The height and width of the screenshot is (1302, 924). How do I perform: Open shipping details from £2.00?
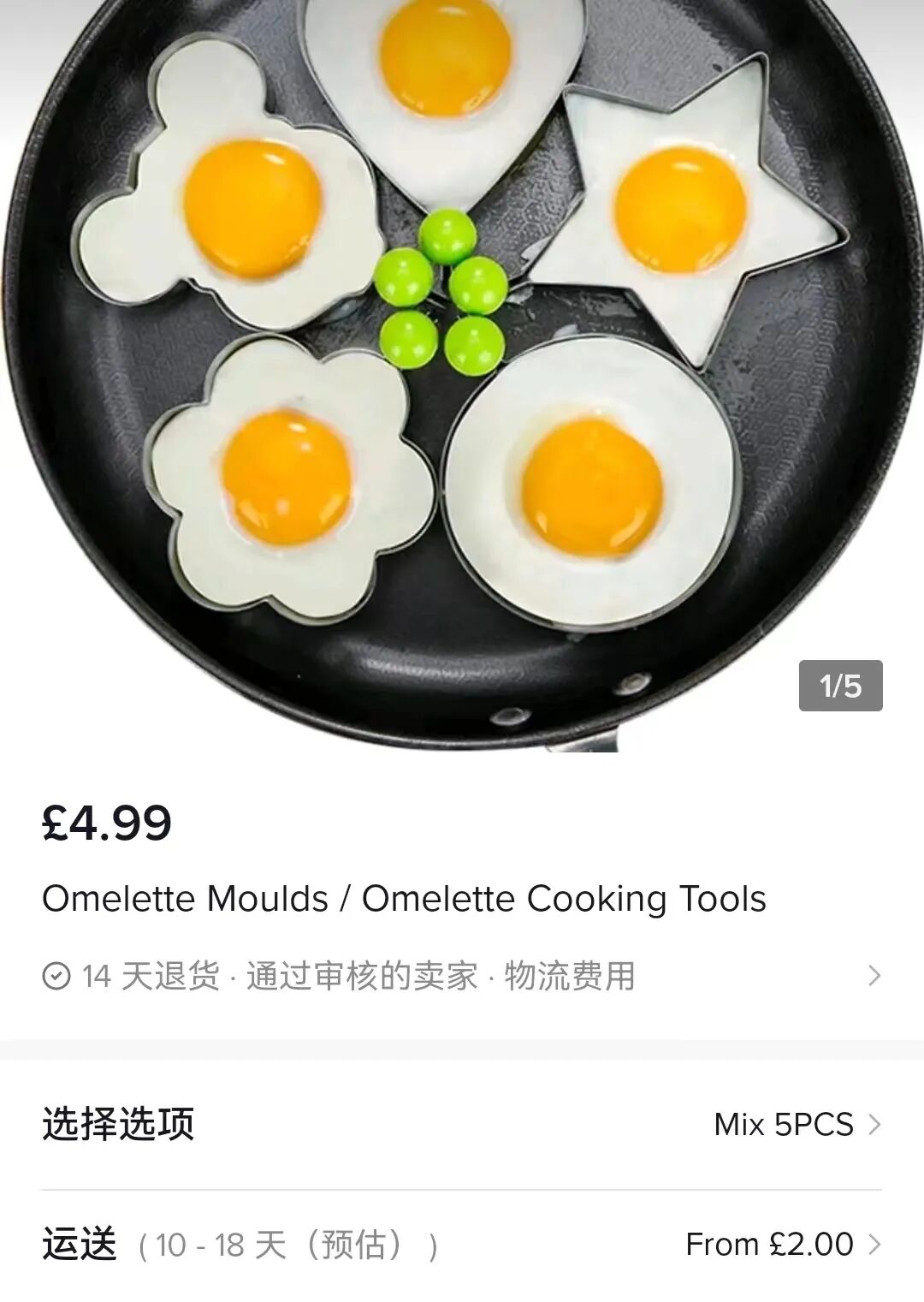tap(462, 1245)
